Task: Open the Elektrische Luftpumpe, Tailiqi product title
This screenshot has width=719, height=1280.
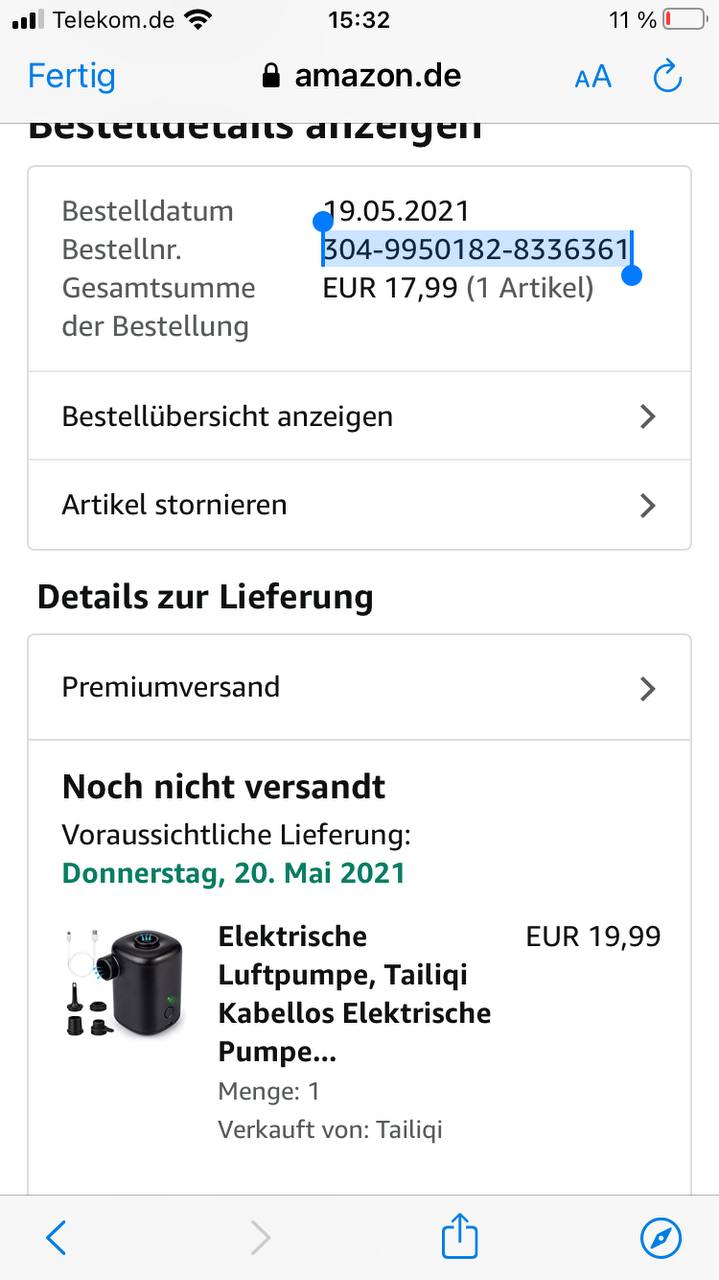Action: [x=354, y=993]
